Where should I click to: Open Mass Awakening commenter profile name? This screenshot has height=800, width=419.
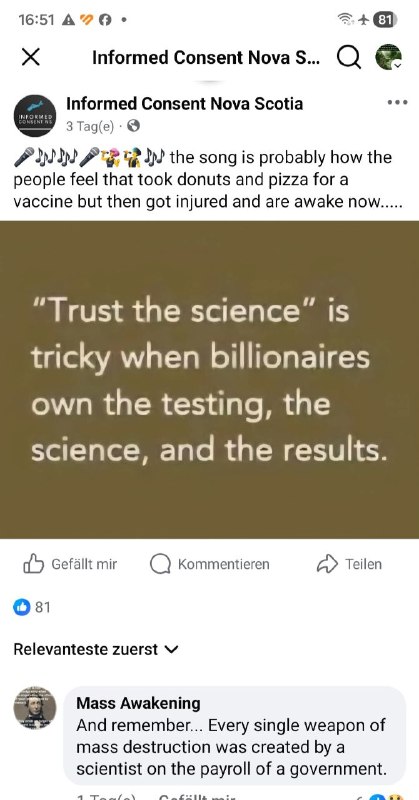[138, 704]
